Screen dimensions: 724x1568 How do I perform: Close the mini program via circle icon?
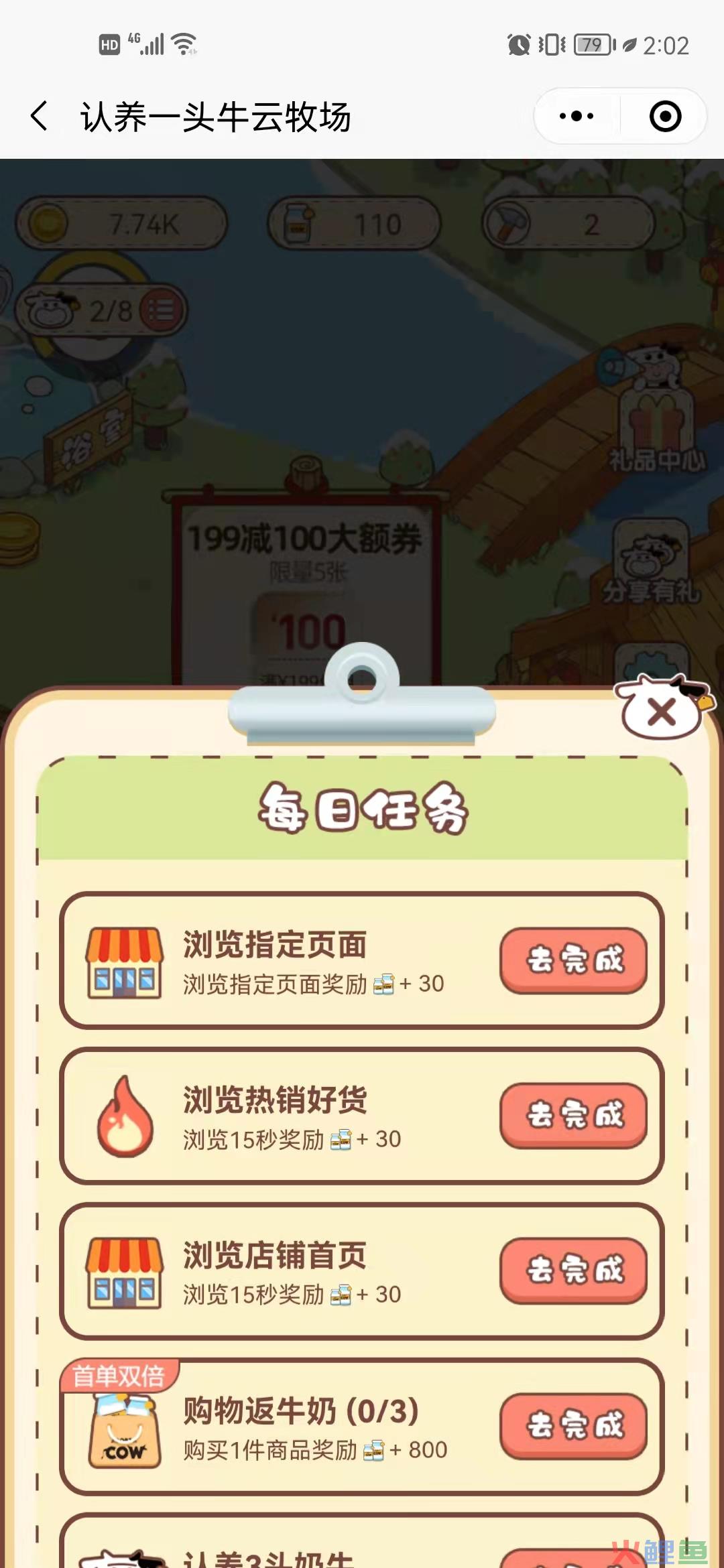665,117
